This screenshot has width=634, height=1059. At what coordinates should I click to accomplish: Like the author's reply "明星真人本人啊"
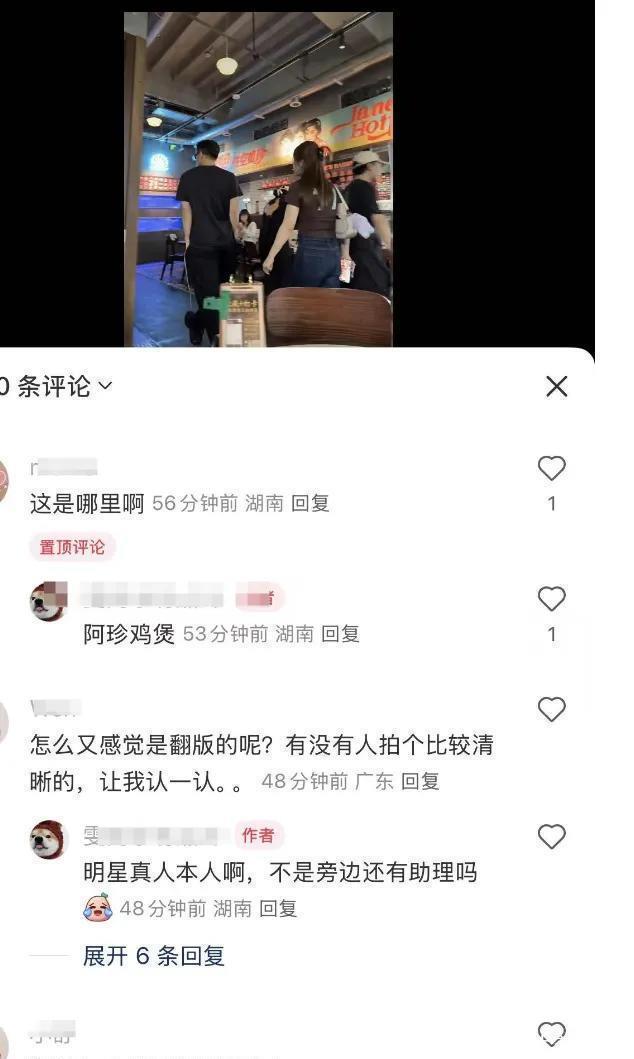tap(551, 837)
